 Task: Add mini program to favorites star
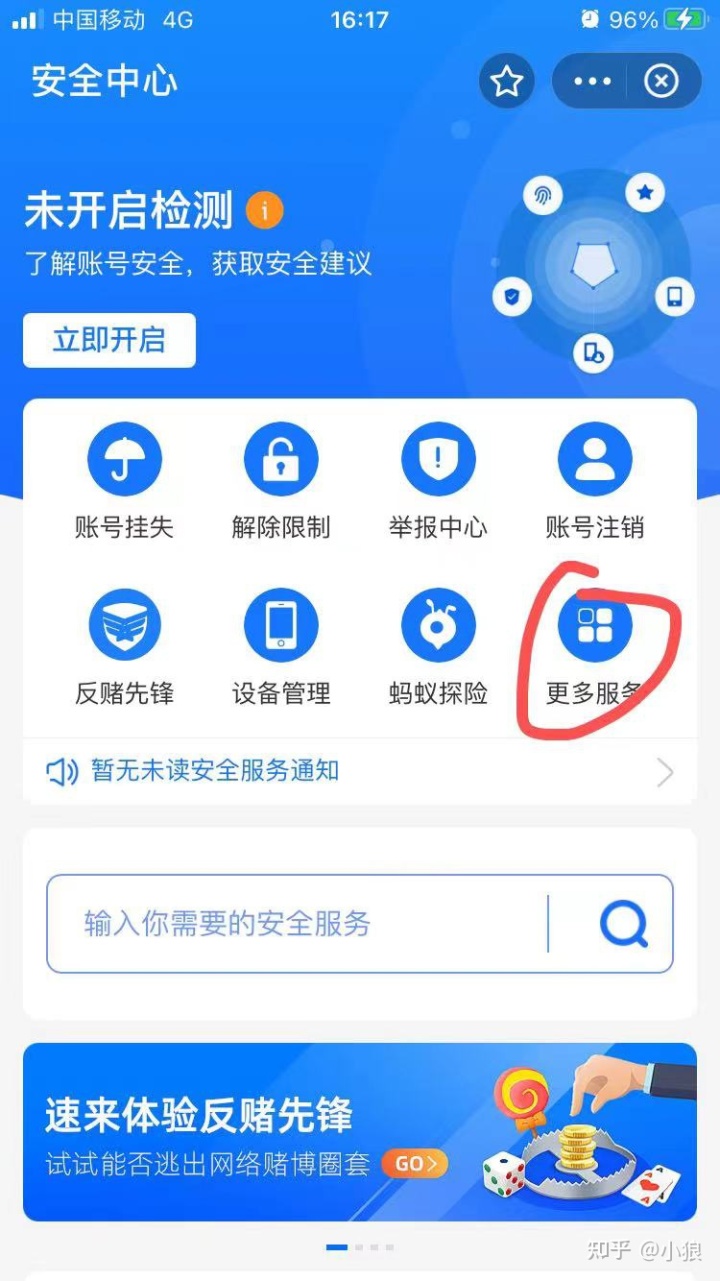[x=507, y=81]
